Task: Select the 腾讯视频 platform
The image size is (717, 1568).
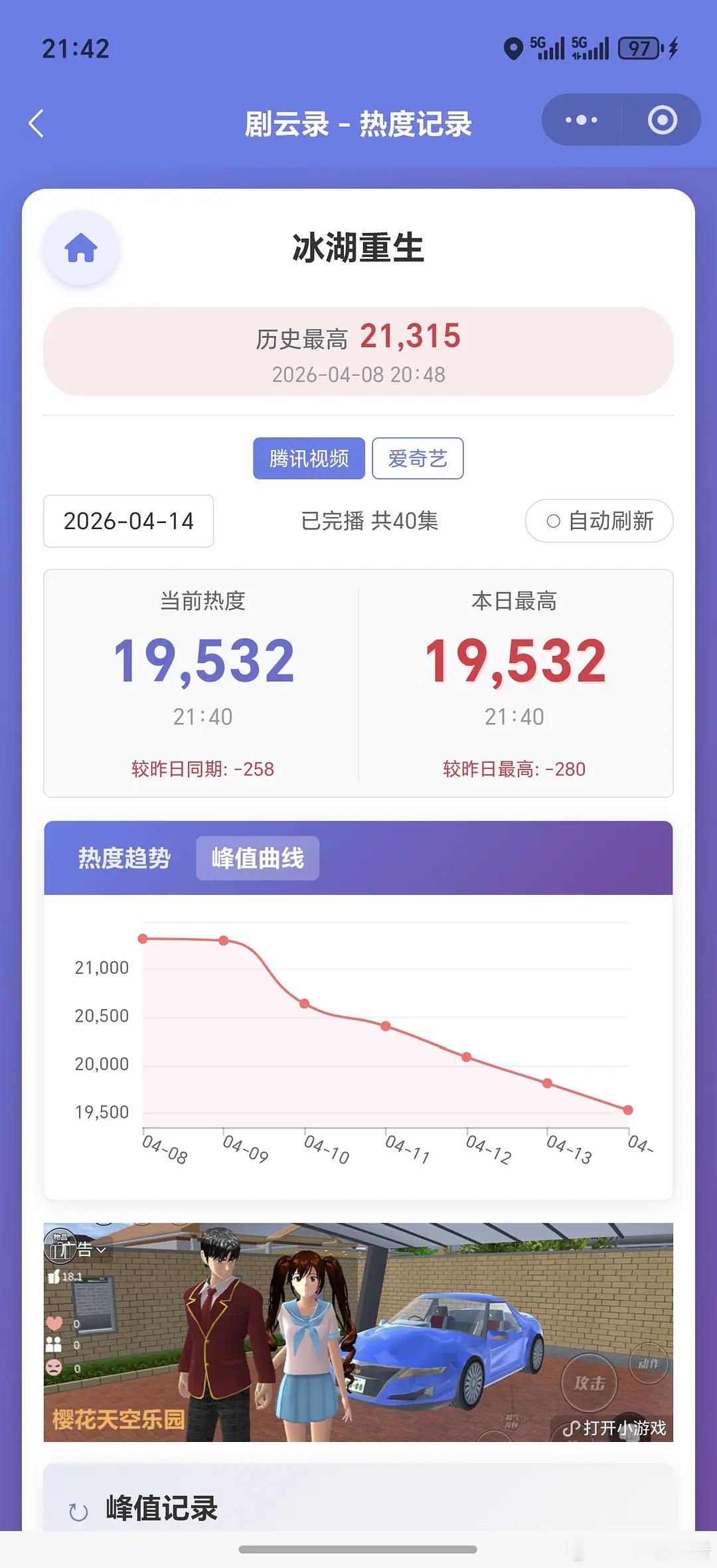Action: (308, 457)
